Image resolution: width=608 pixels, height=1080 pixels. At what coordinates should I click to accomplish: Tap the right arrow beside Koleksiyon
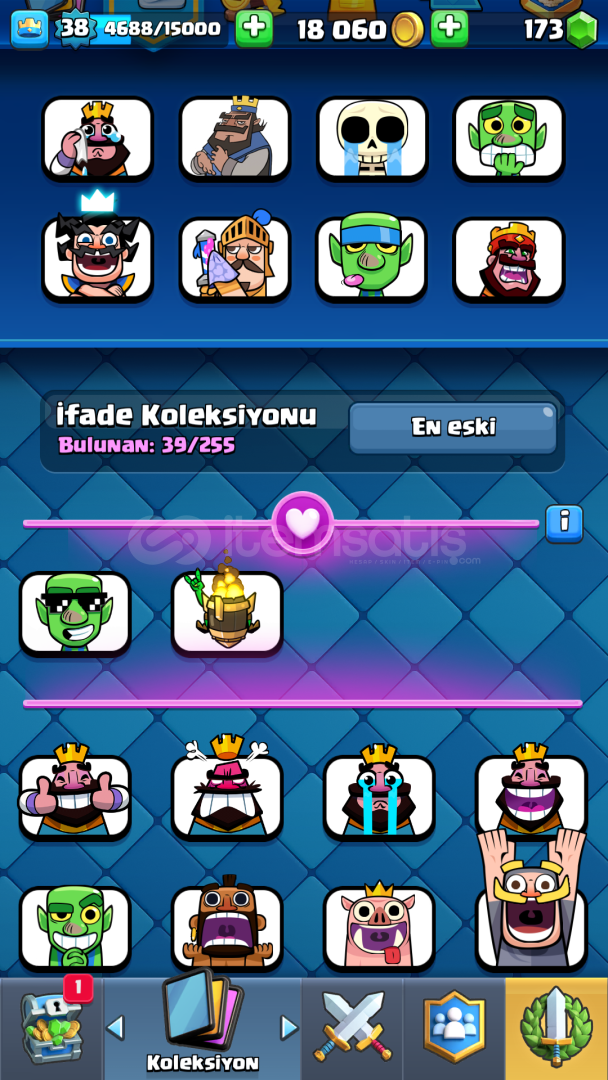(x=289, y=1027)
